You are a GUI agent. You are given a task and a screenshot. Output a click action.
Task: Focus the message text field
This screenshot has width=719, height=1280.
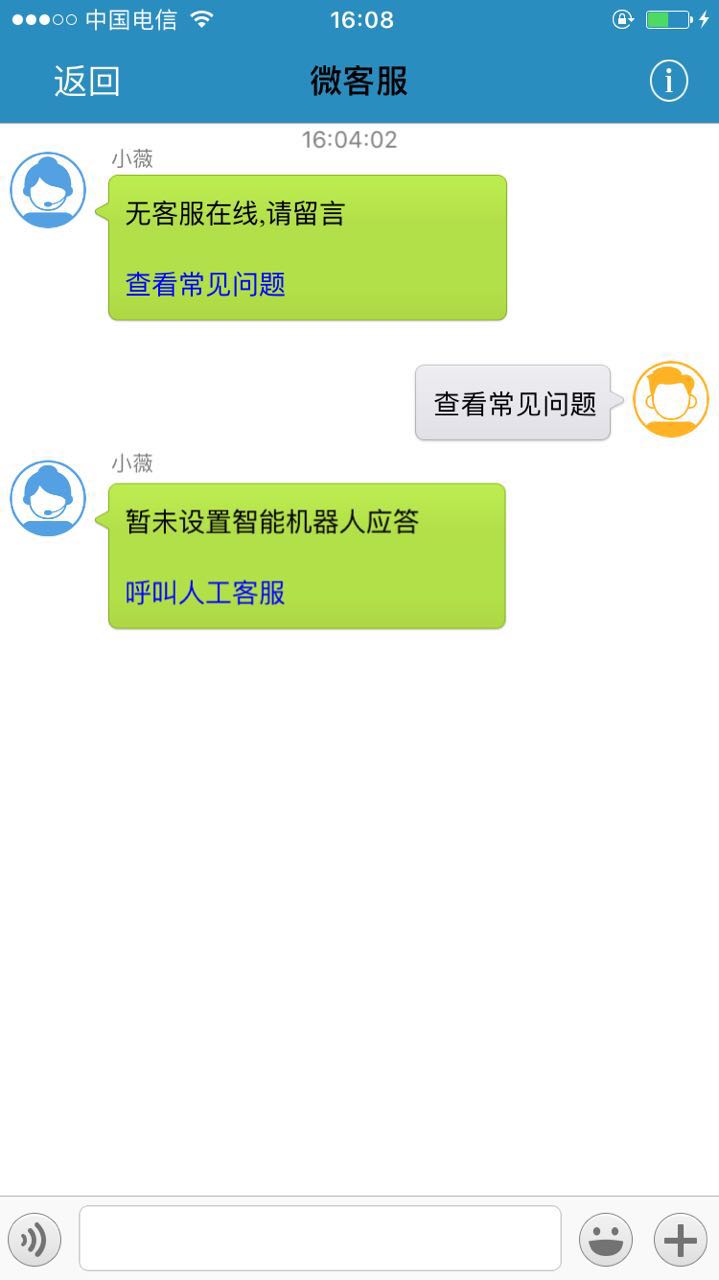(320, 1238)
